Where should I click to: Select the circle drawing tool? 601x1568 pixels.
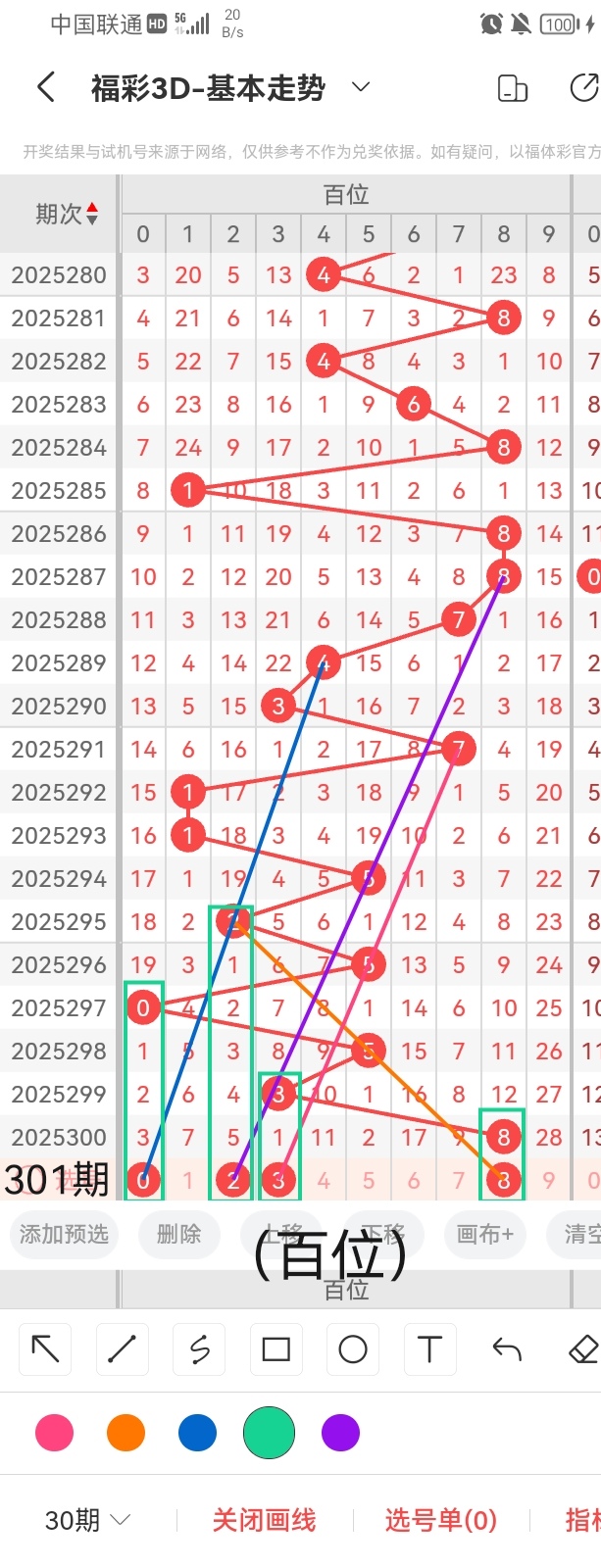[x=353, y=1349]
